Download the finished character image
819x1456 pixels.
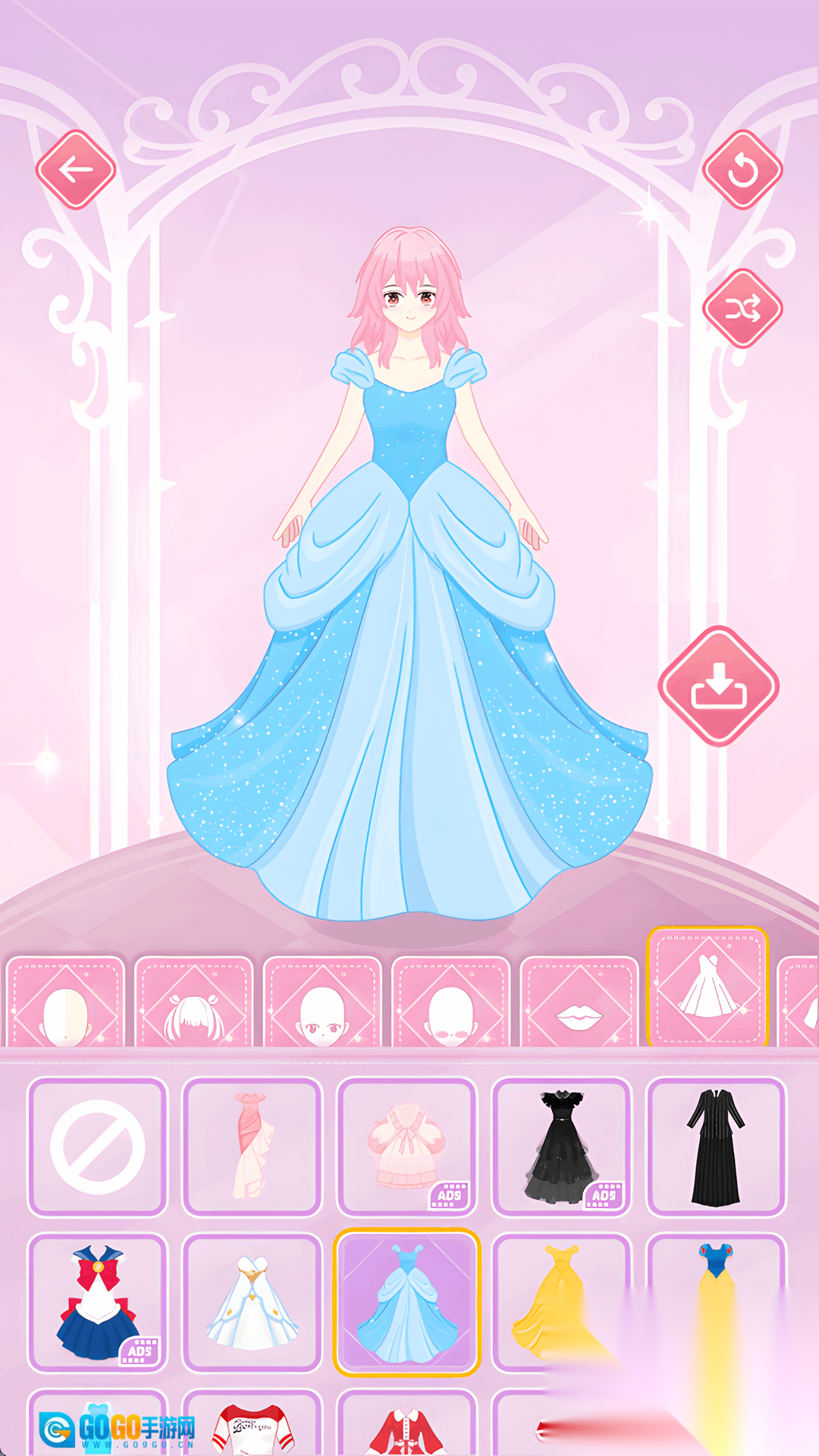point(718,686)
